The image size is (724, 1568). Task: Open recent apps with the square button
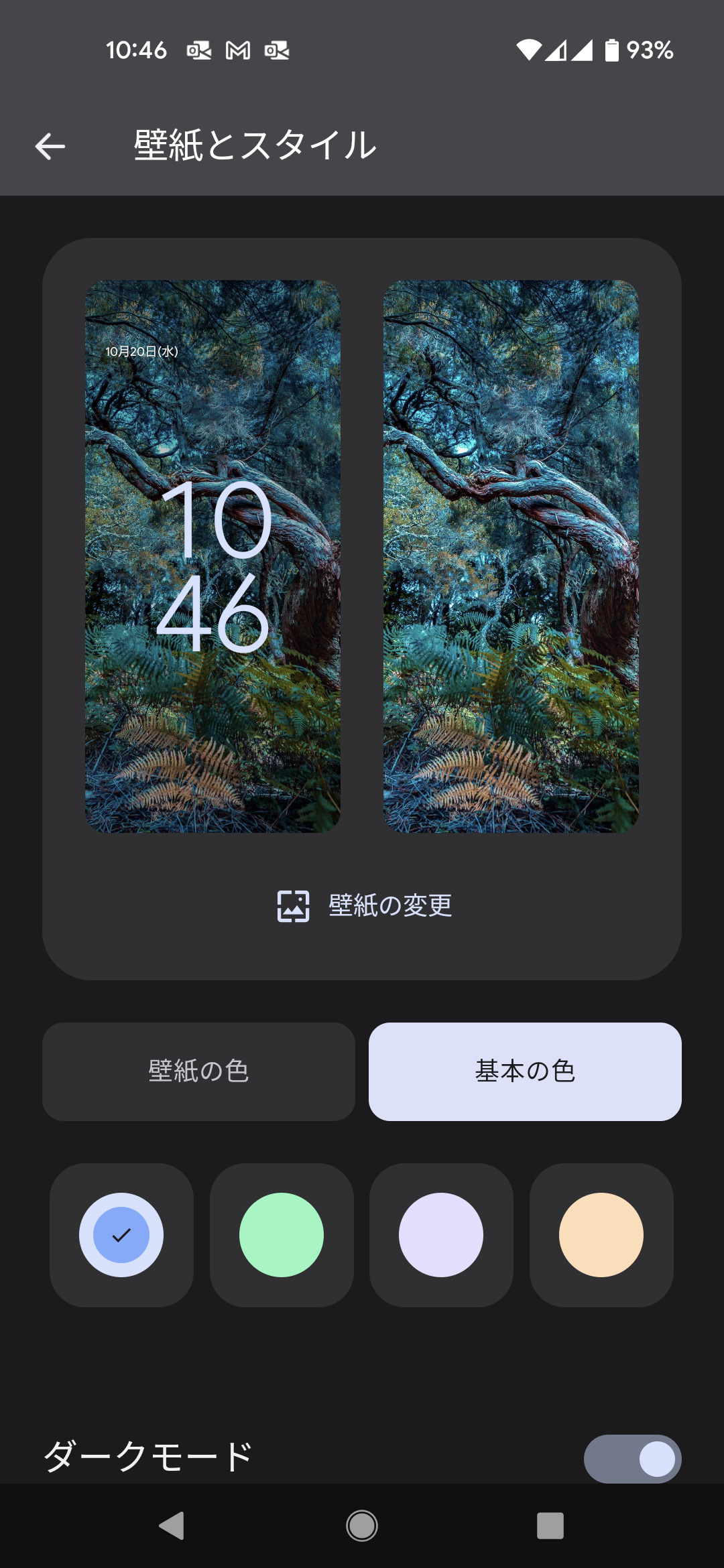(x=550, y=1526)
